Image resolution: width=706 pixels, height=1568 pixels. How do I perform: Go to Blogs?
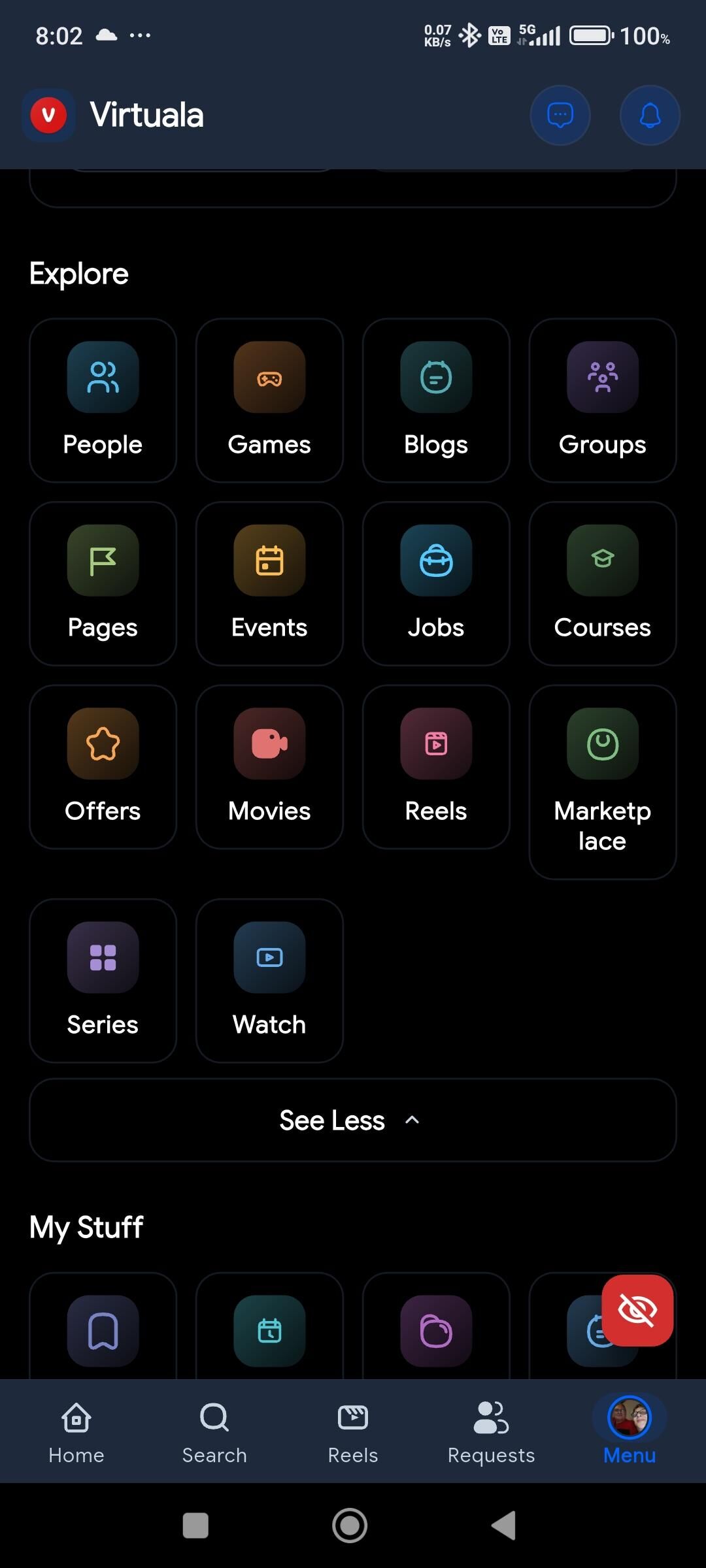tap(436, 400)
